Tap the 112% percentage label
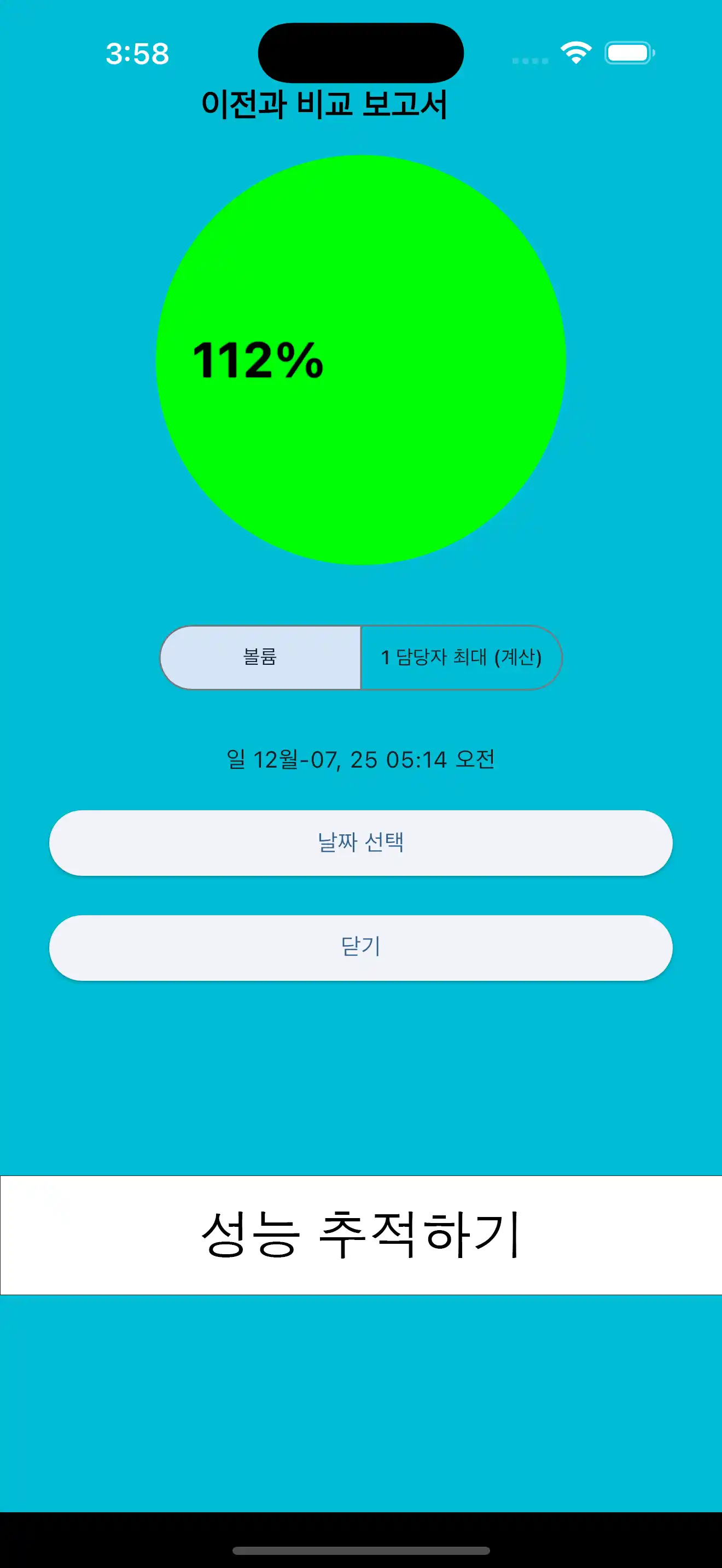This screenshot has width=722, height=1568. click(259, 360)
